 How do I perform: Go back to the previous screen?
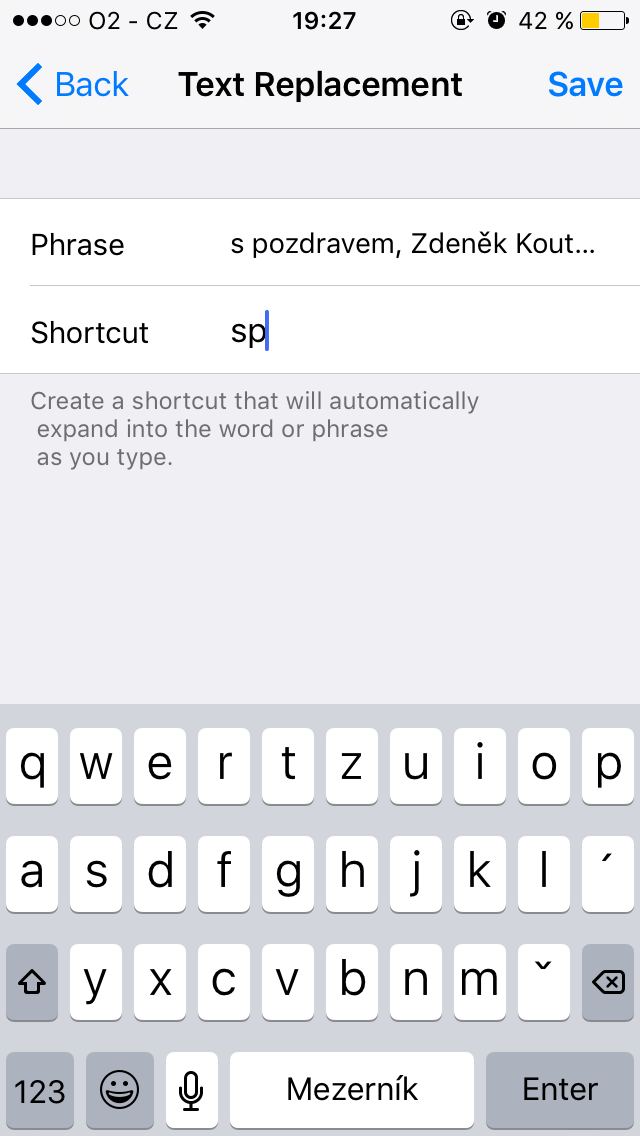tap(73, 85)
